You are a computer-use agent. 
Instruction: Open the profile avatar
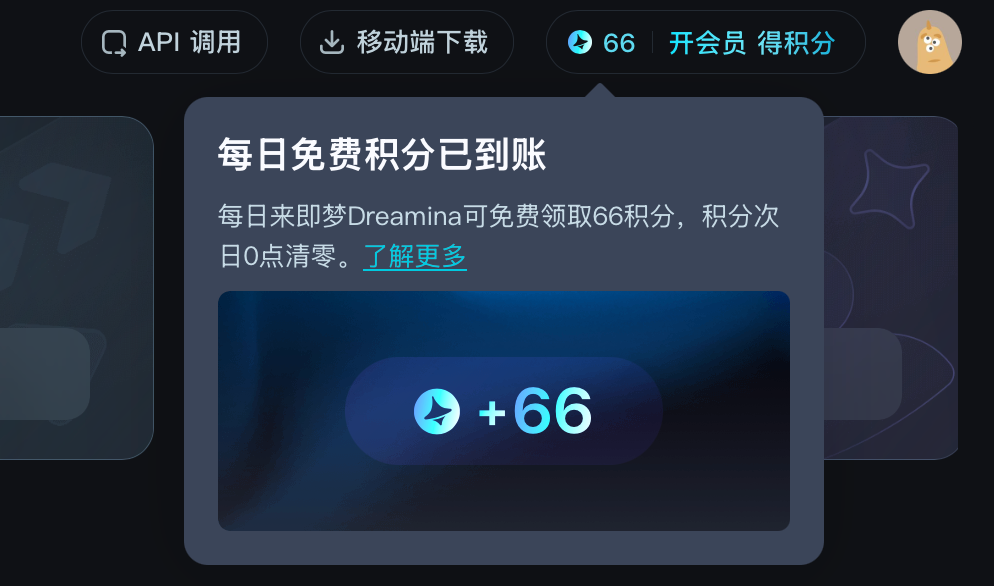929,42
